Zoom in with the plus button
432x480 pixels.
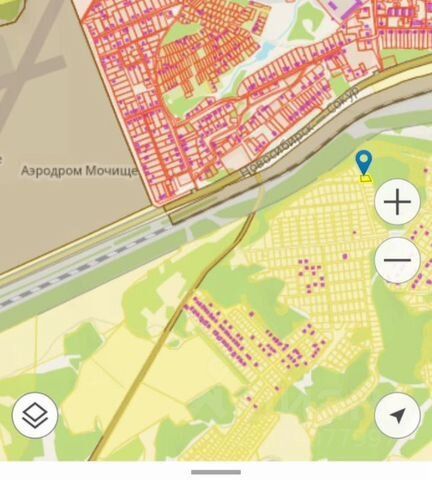(x=397, y=202)
